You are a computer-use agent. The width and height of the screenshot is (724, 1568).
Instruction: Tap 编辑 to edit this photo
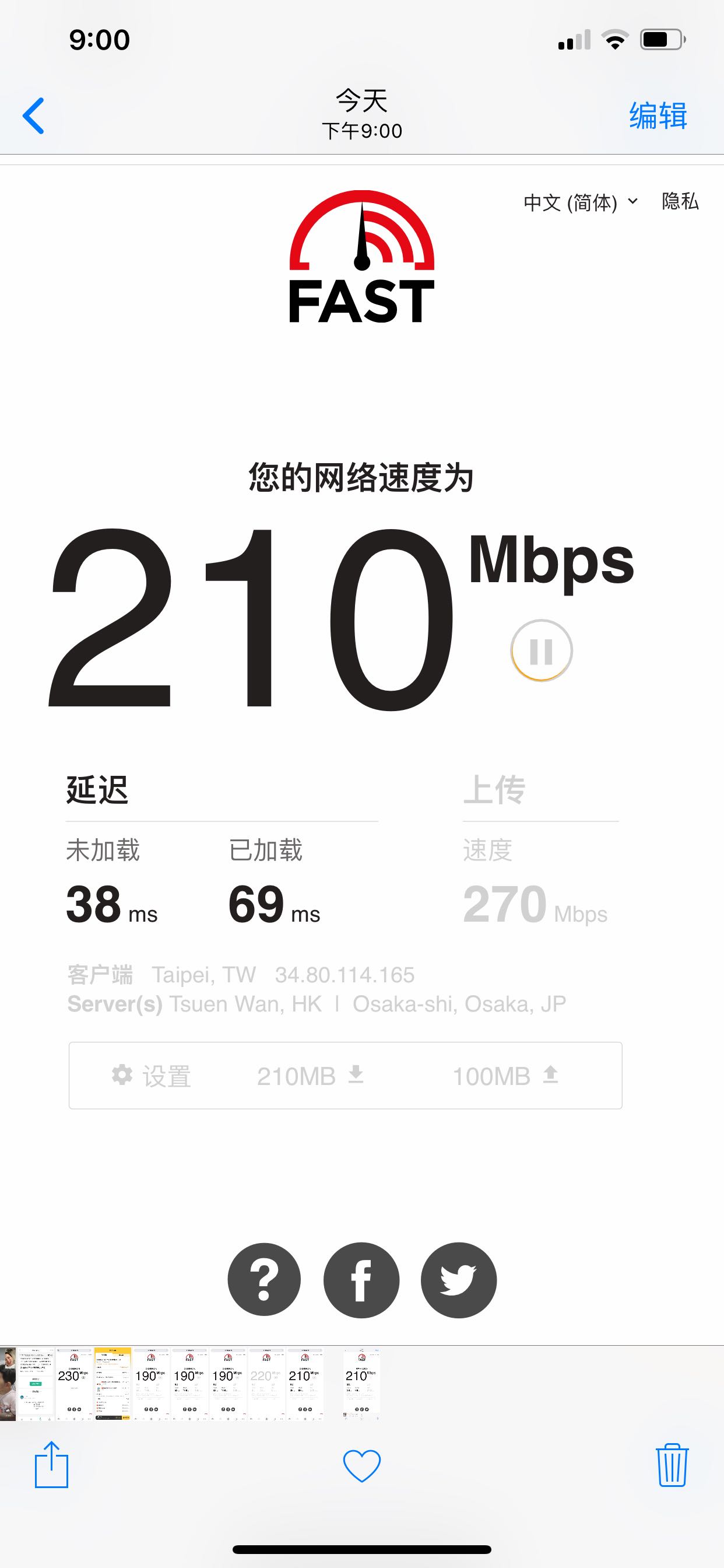click(658, 116)
